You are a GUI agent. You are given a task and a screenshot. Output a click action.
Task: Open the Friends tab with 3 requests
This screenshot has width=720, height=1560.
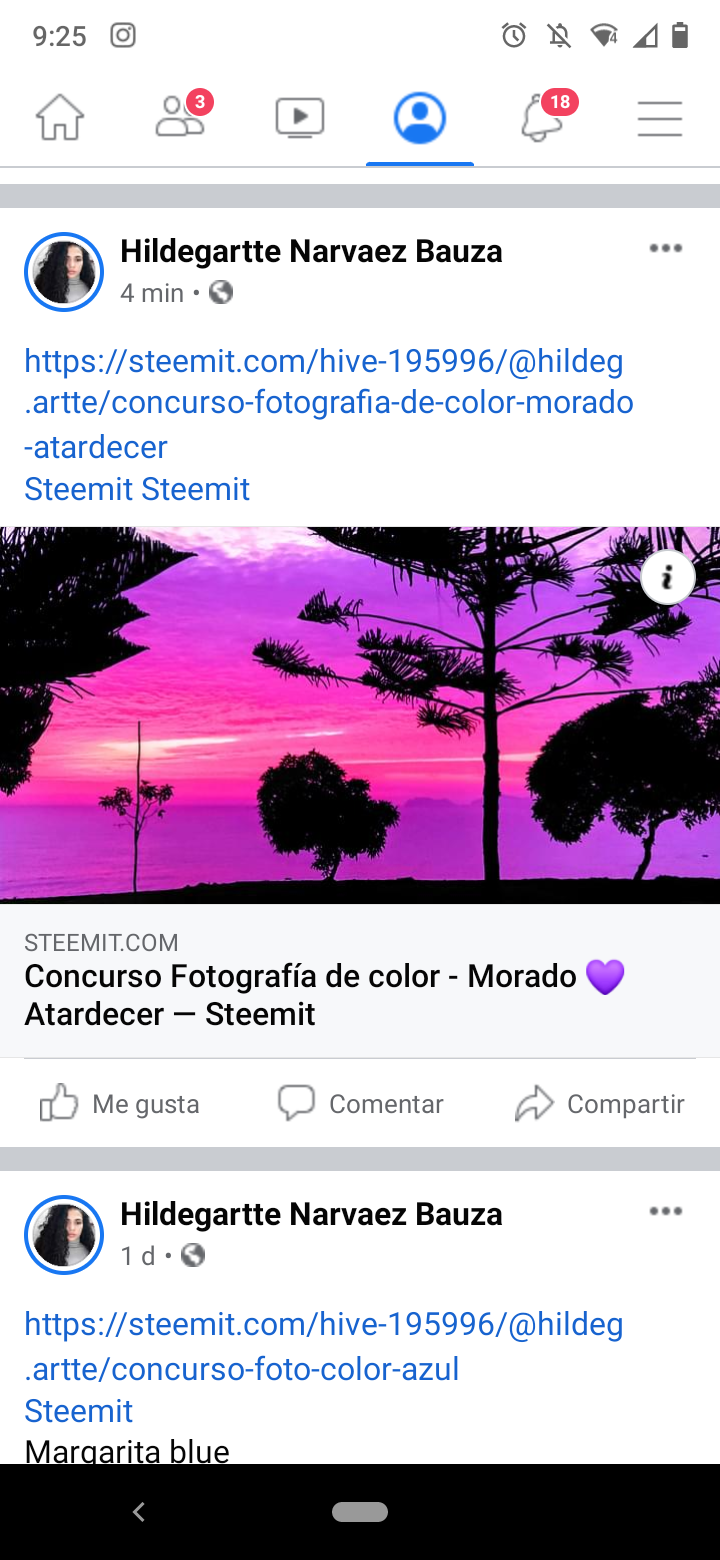(182, 117)
